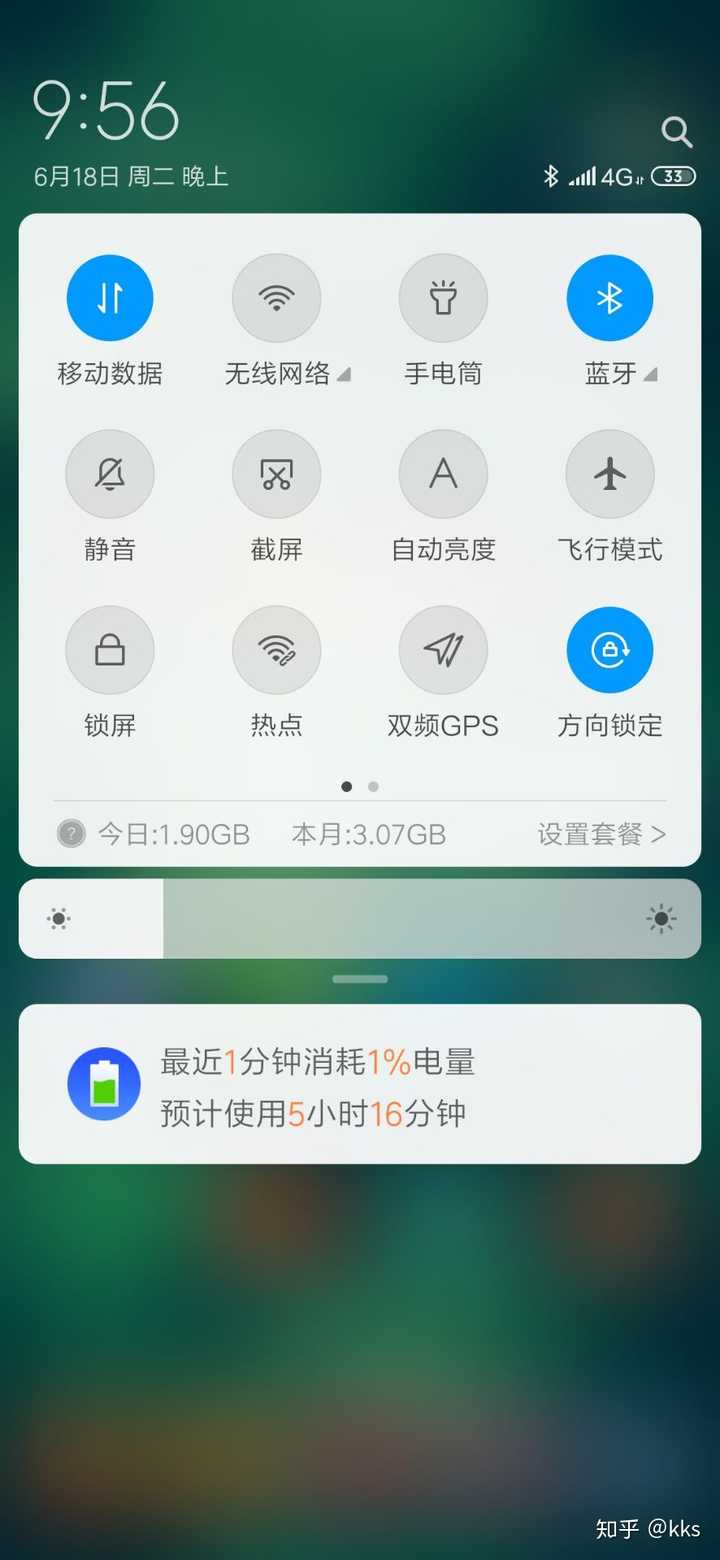
Task: Open the search icon at top right
Action: coord(677,131)
